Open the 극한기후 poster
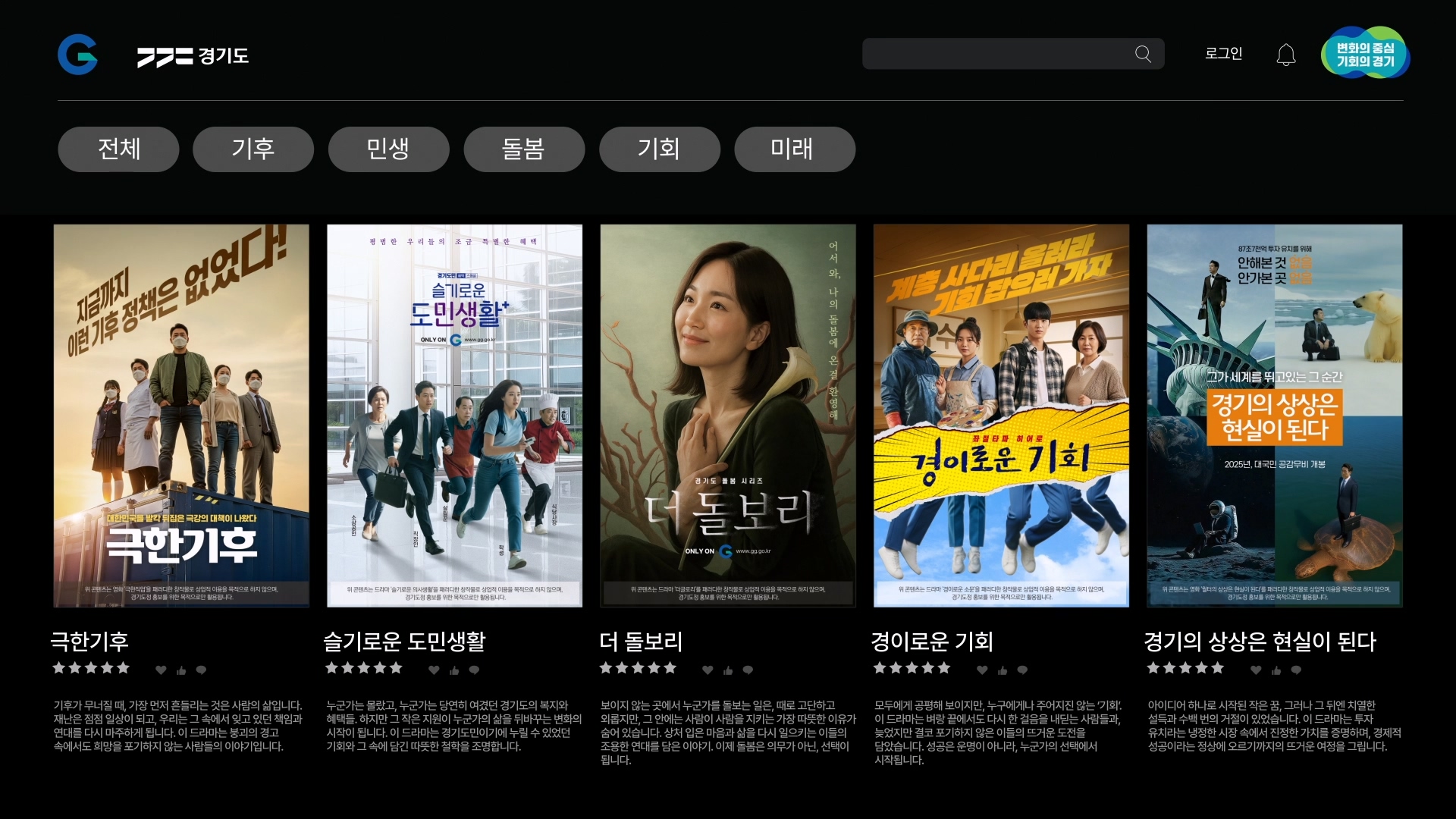Image resolution: width=1456 pixels, height=819 pixels. click(x=181, y=415)
